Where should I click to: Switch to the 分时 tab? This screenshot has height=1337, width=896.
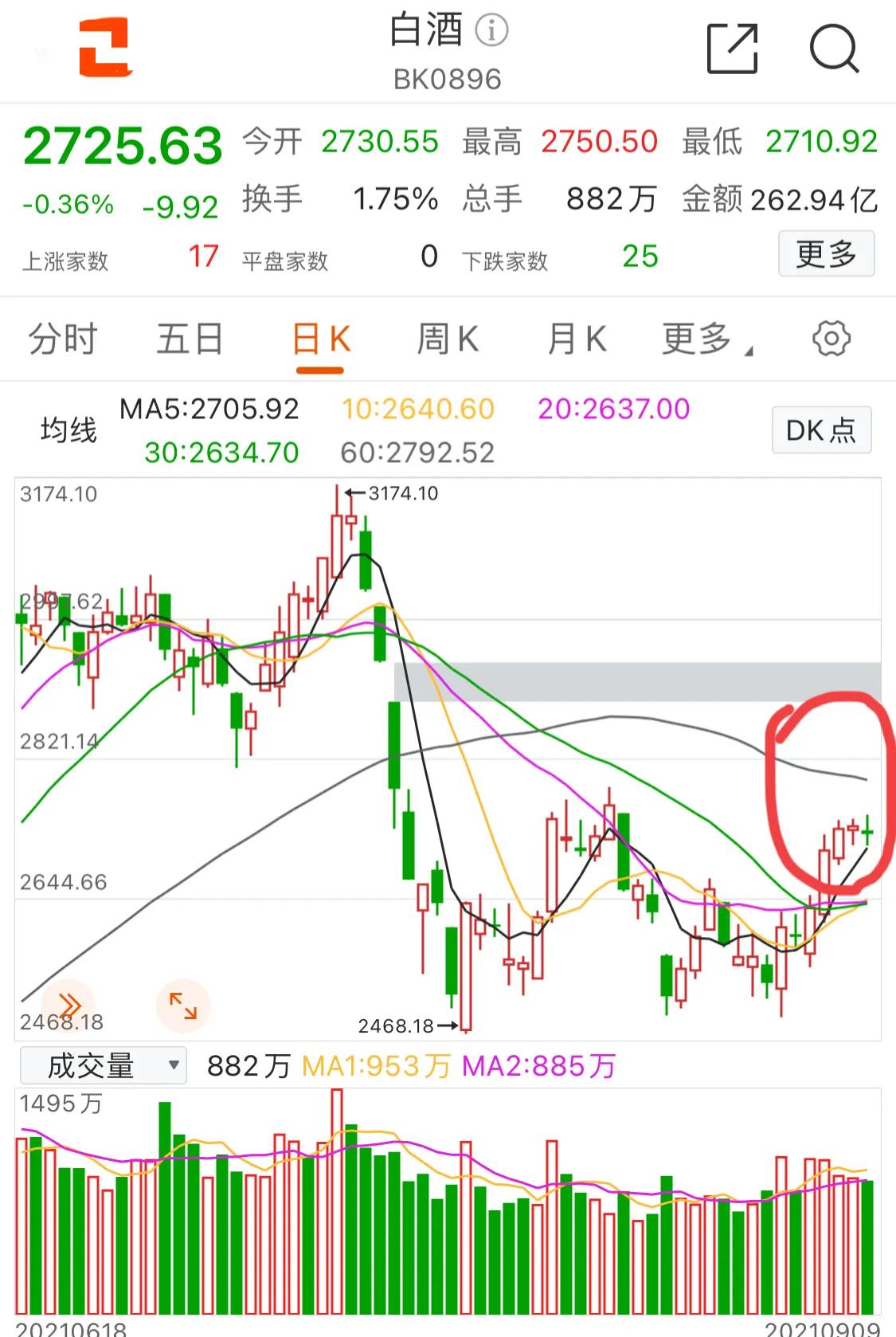point(63,339)
